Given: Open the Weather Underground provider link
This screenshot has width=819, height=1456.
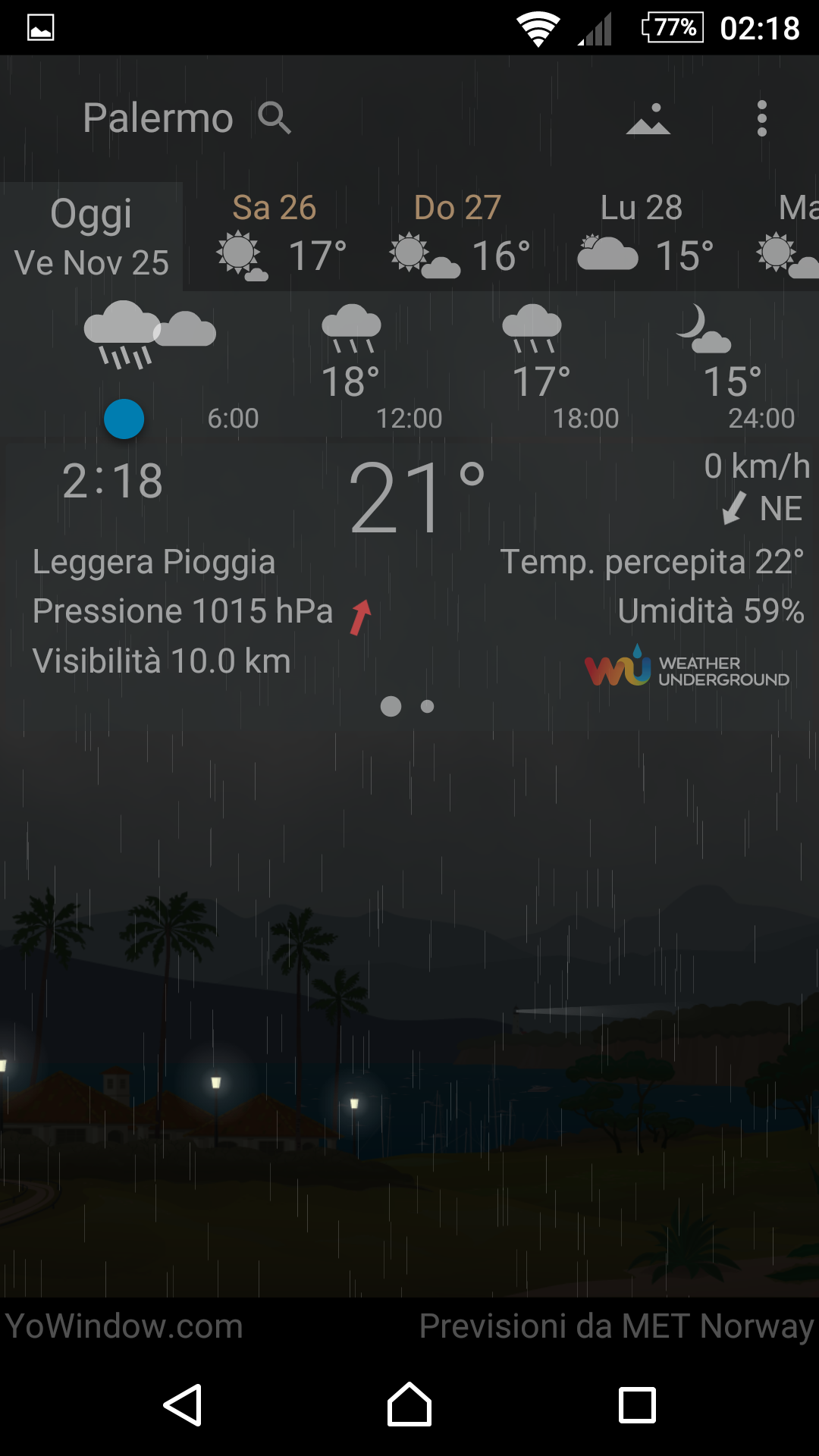Looking at the screenshot, I should point(687,667).
